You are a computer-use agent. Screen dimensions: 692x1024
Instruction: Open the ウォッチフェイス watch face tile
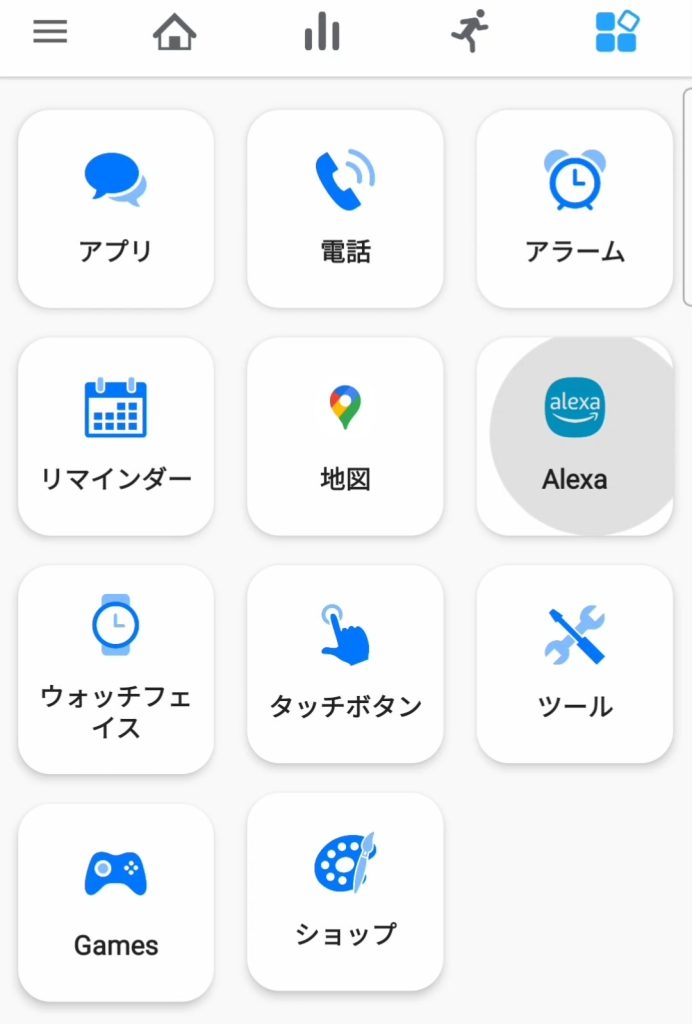coord(116,668)
